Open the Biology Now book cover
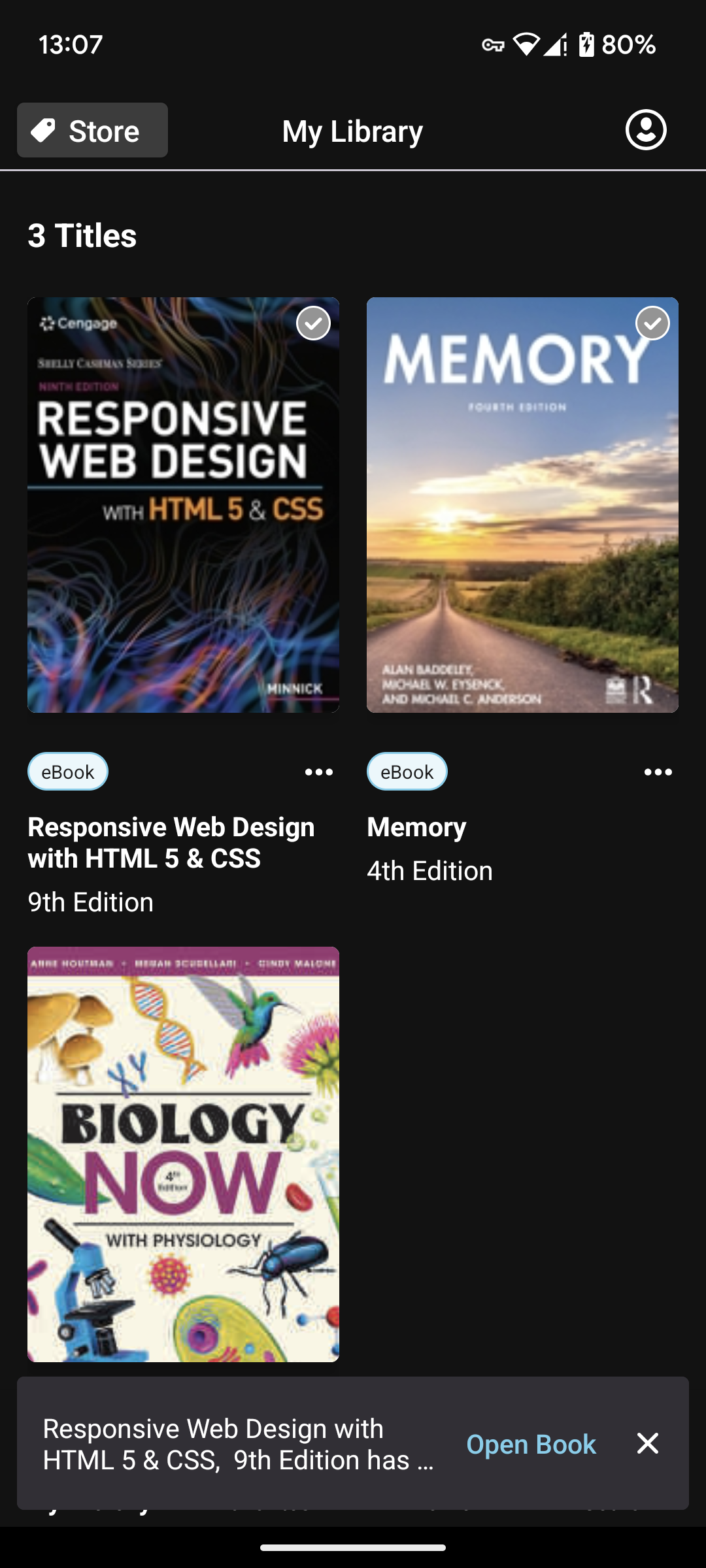The height and width of the screenshot is (1568, 706). click(x=183, y=1154)
